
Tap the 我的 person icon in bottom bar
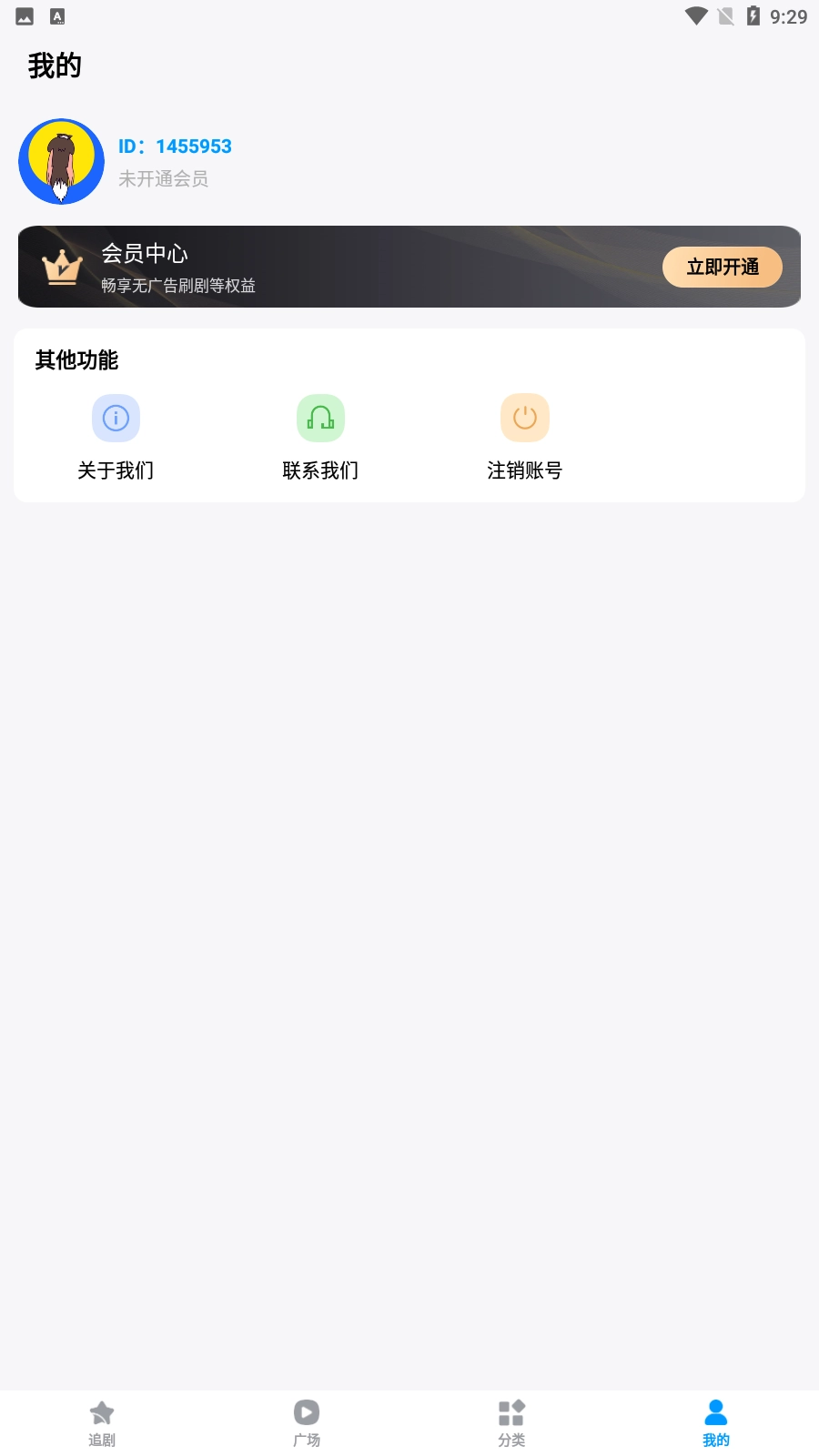tap(716, 1411)
